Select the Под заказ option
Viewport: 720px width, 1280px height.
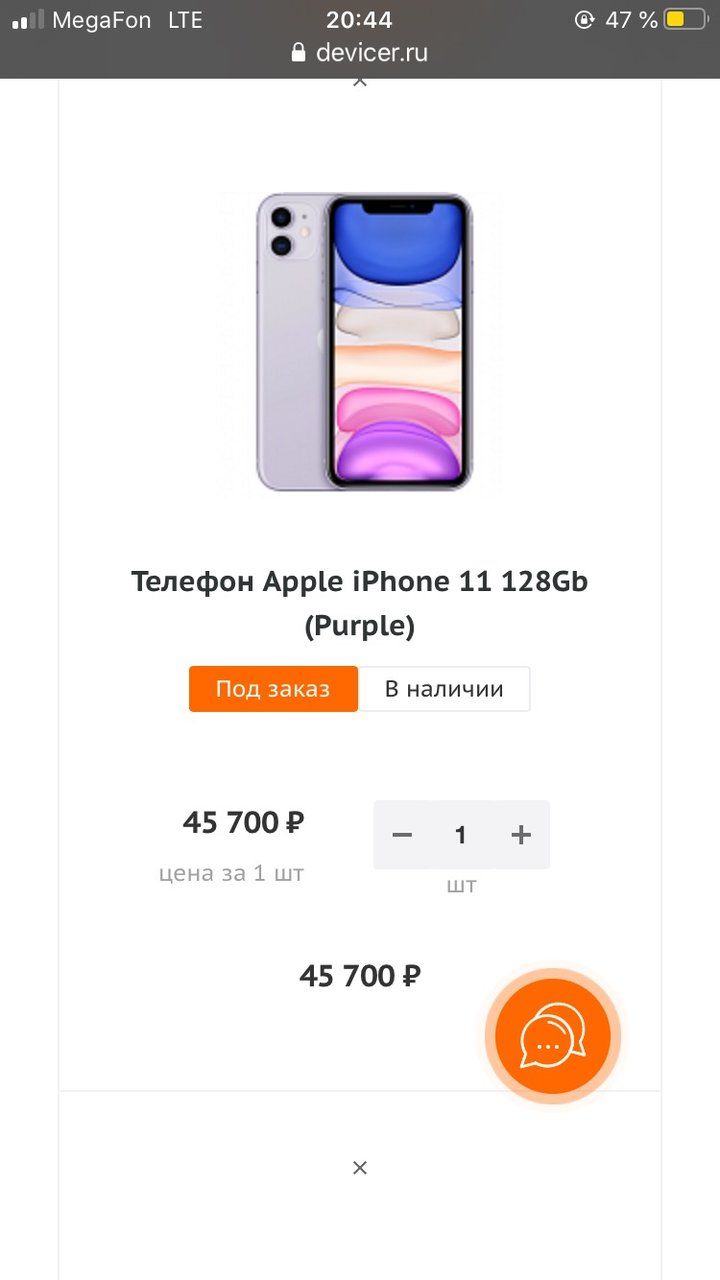273,689
